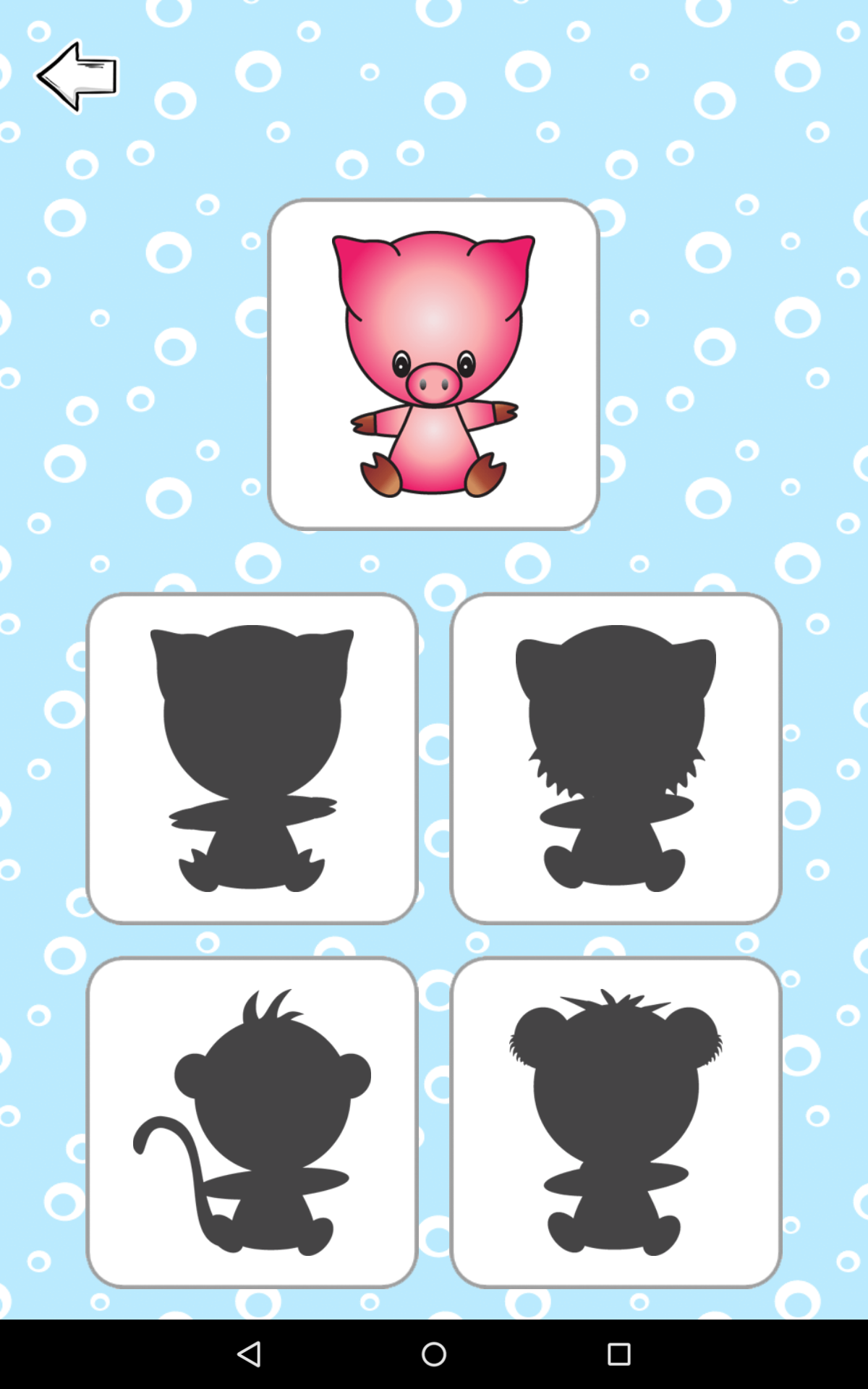Select the pig-shaped silhouette with pointed ears
Screen dimensions: 868x1389
click(252, 757)
